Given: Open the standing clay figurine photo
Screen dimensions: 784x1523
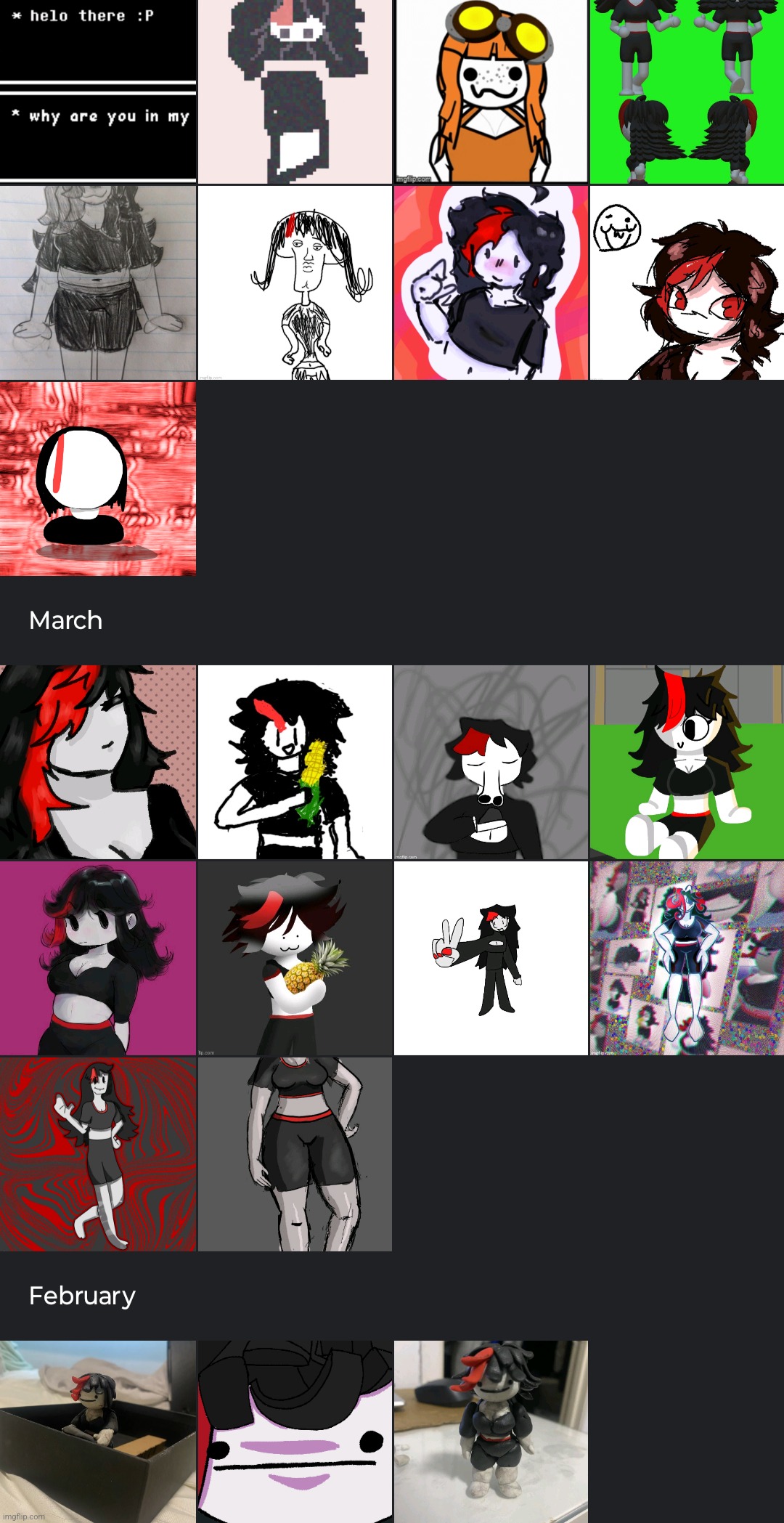Looking at the screenshot, I should [x=491, y=1431].
